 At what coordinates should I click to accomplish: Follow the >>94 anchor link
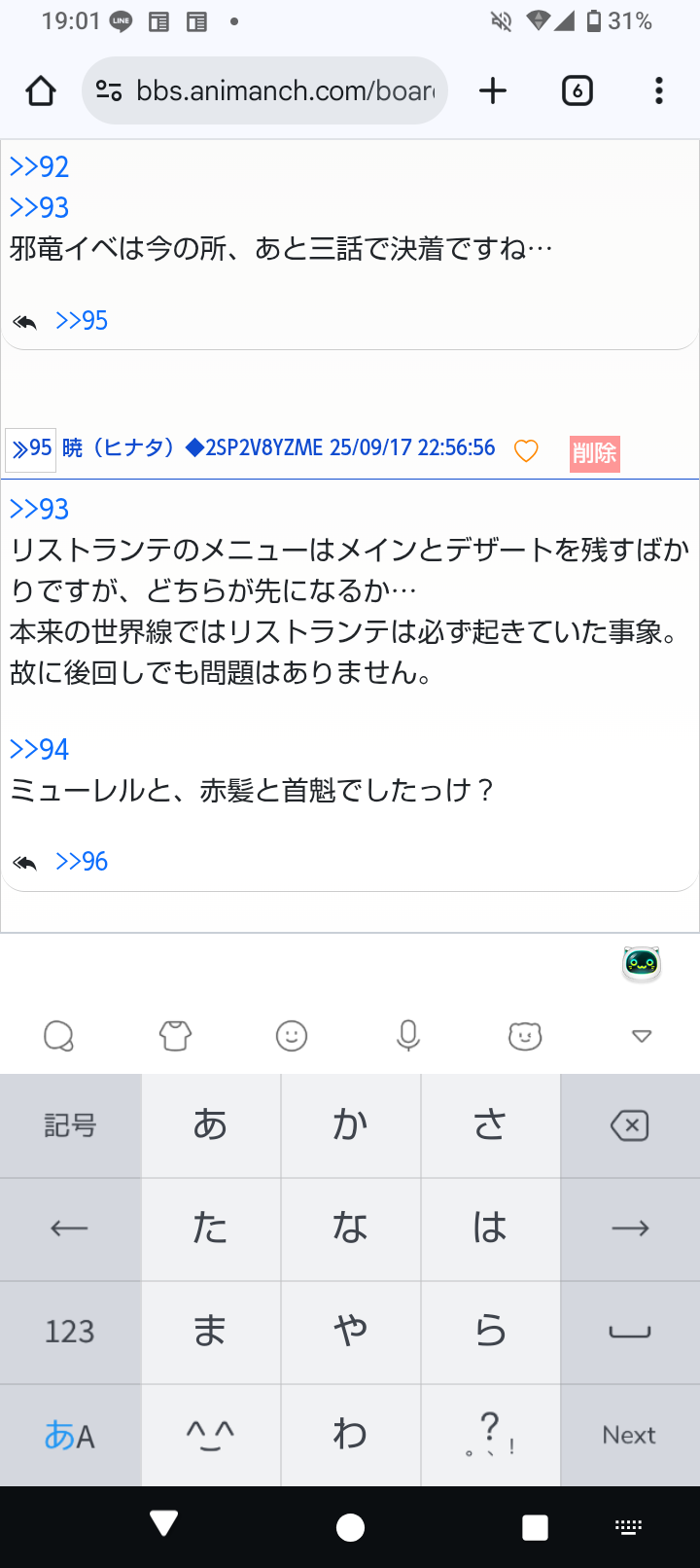tap(40, 749)
